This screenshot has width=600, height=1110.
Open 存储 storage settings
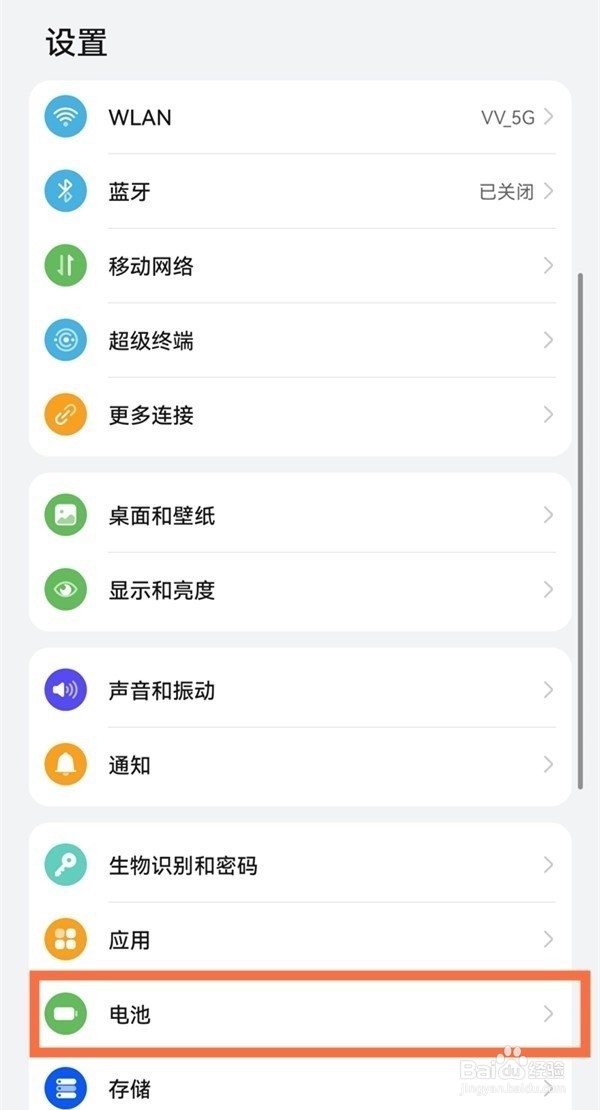pos(300,1083)
